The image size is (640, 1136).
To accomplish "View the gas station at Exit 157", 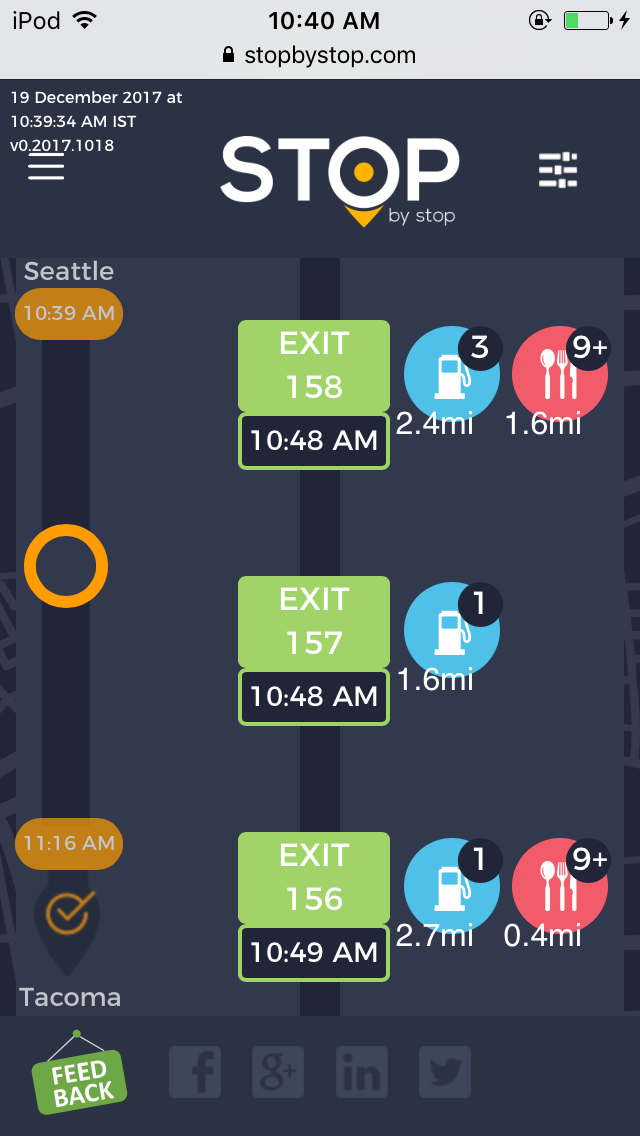I will (450, 629).
